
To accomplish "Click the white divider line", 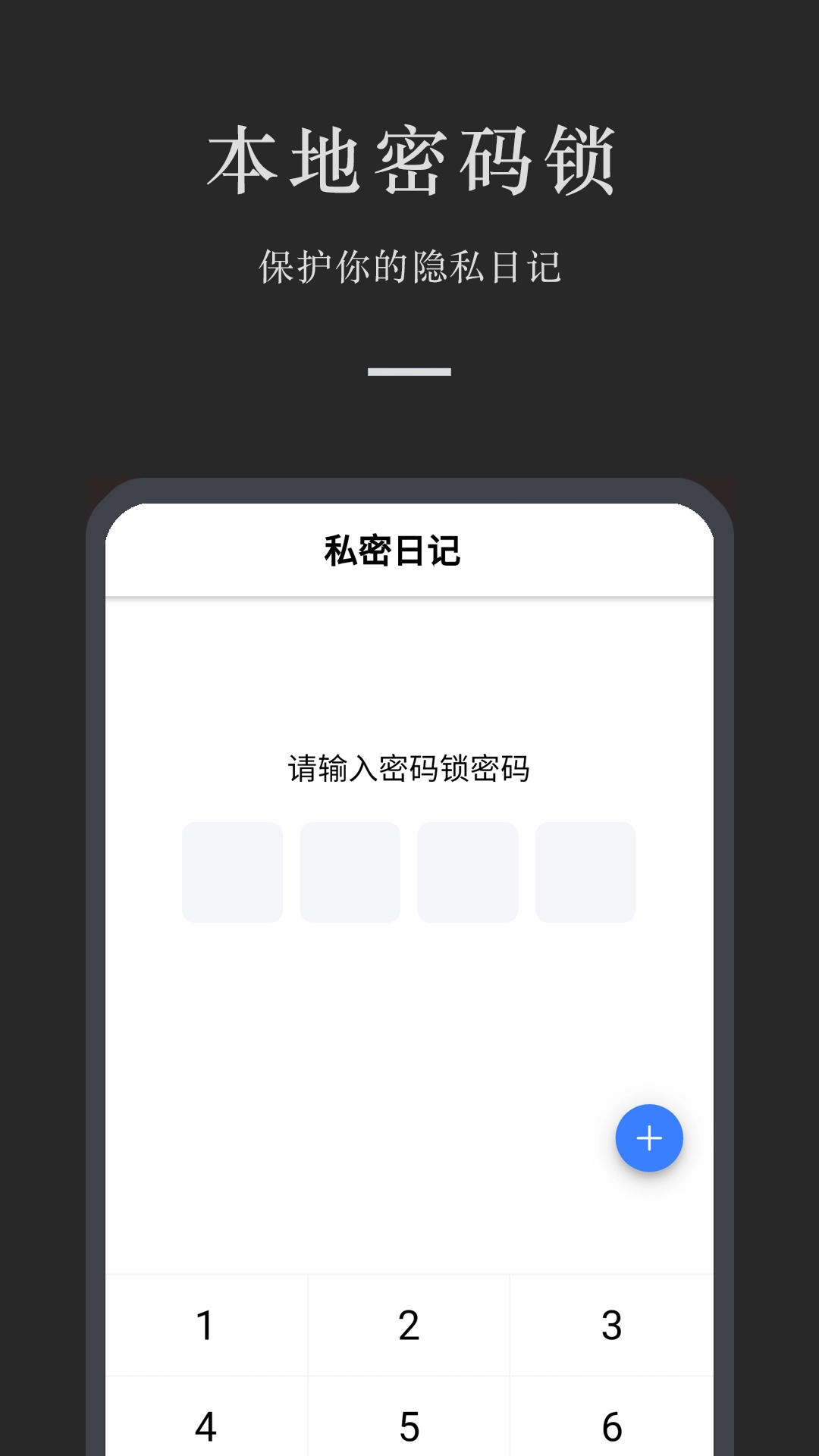I will point(409,370).
